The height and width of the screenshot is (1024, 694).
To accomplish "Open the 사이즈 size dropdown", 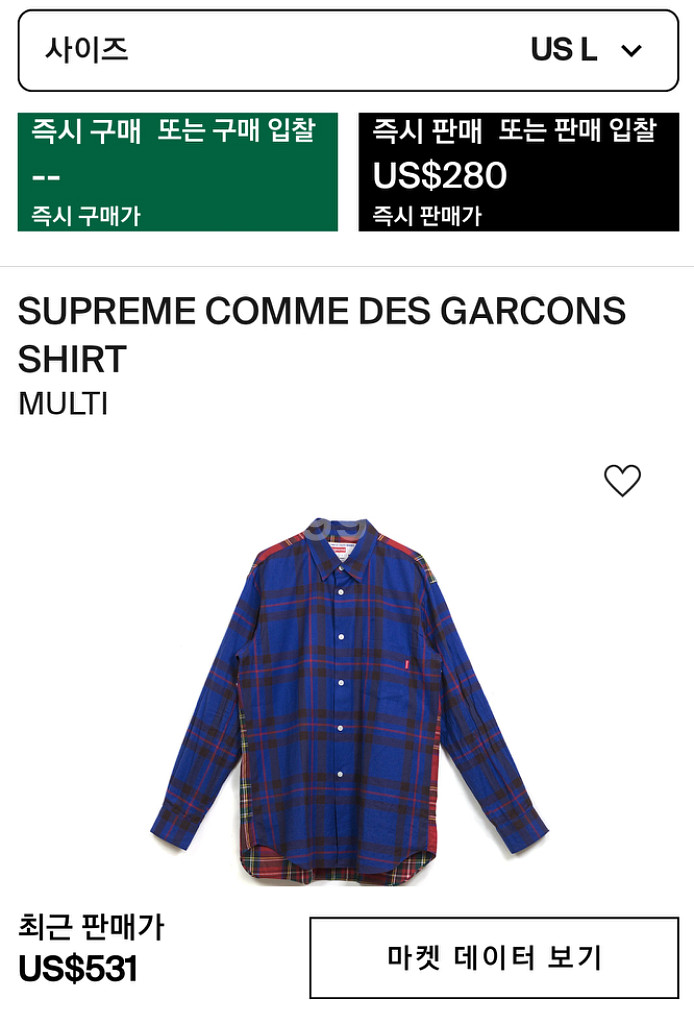I will point(348,50).
